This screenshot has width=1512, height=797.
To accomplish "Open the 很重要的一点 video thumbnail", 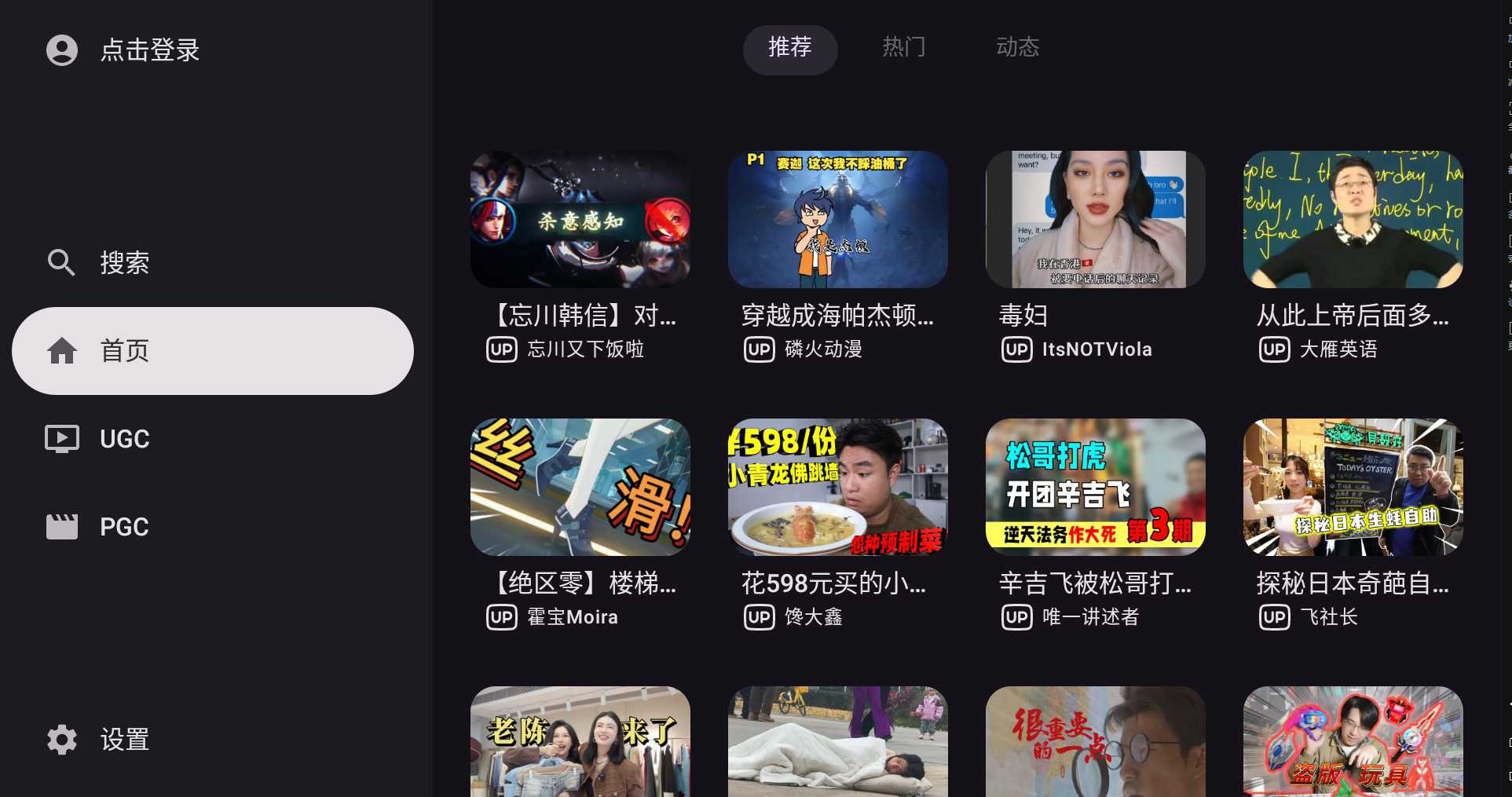I will tap(1095, 742).
